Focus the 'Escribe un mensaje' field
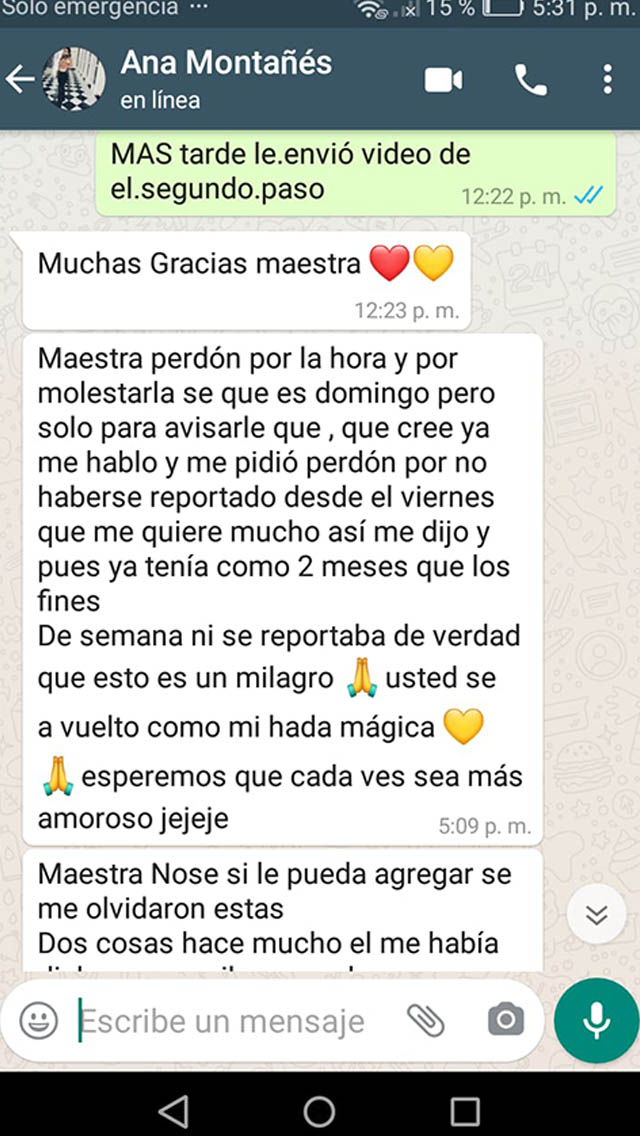The image size is (640, 1136). pos(230,1021)
